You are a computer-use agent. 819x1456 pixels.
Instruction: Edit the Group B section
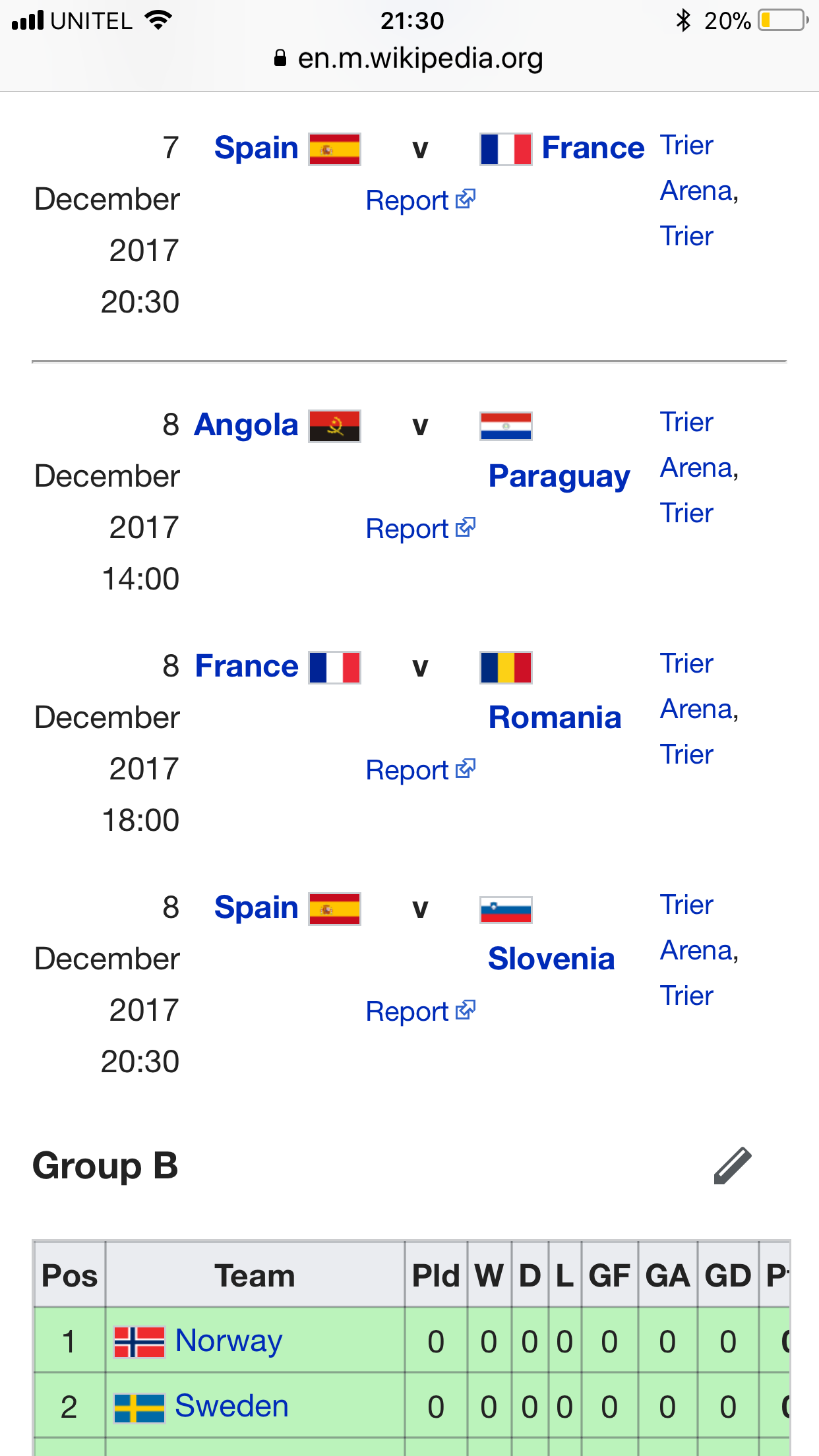click(x=732, y=1166)
